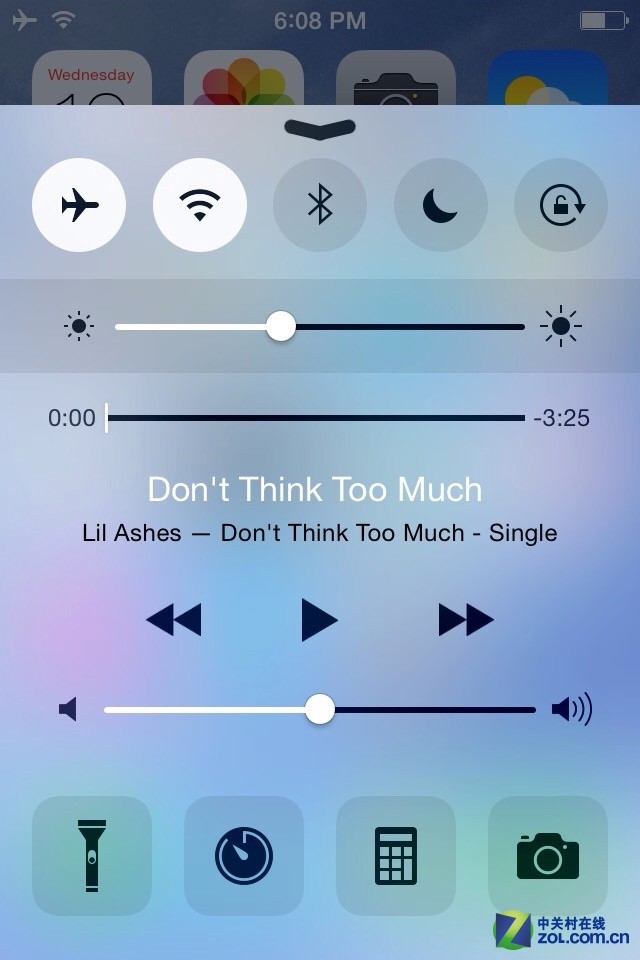Open the Don't Think Too Much track title
The image size is (640, 960).
[x=315, y=489]
